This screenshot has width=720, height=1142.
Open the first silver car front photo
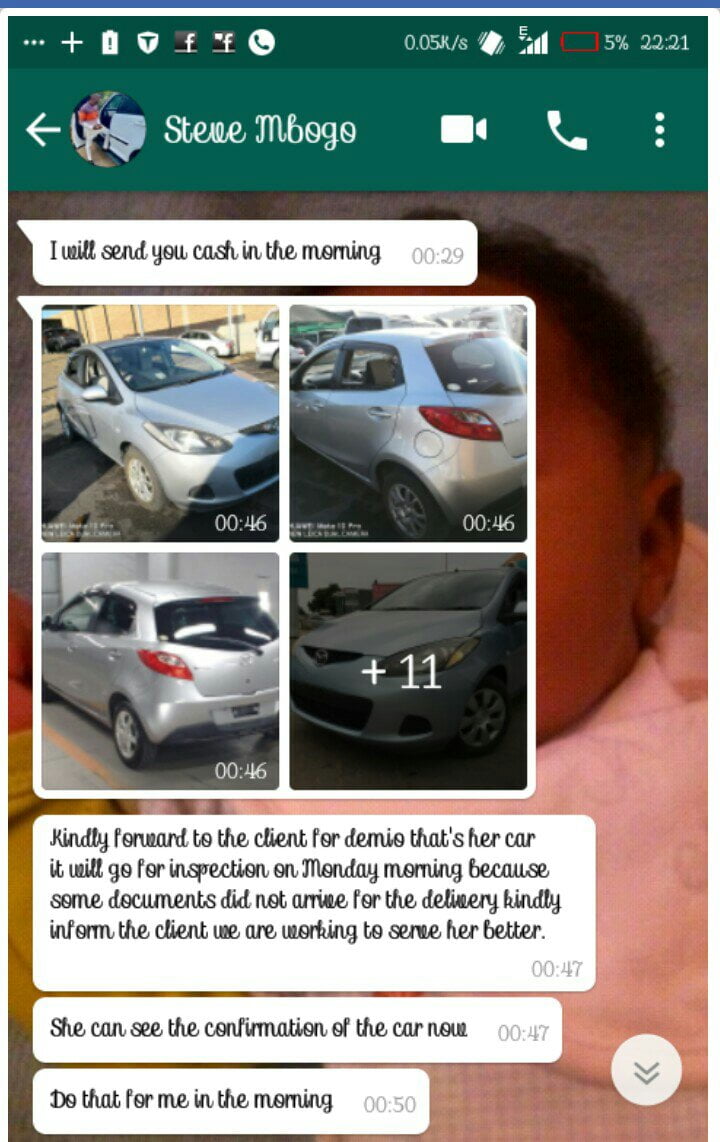coord(160,423)
